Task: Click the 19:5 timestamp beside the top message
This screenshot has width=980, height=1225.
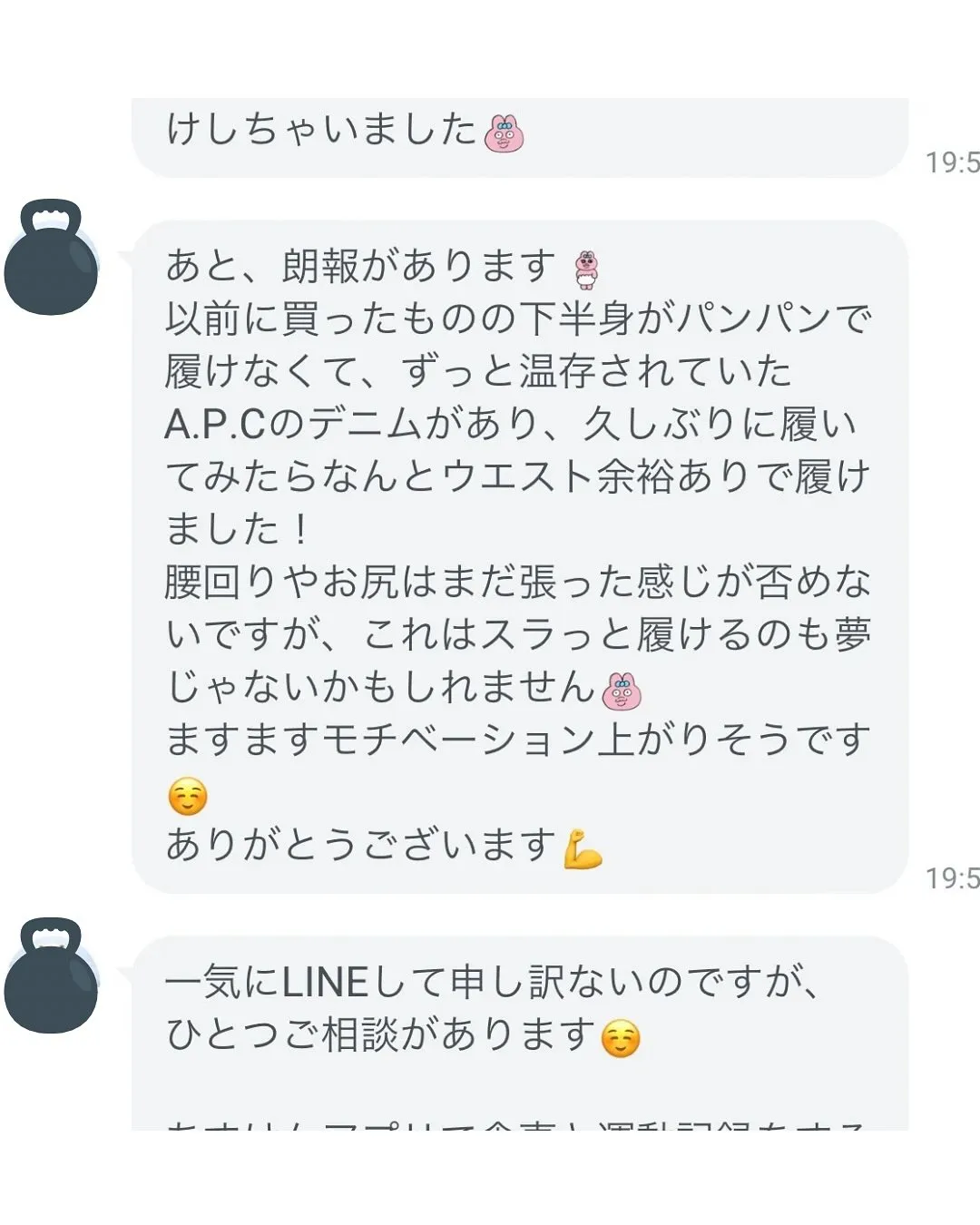Action: (952, 158)
